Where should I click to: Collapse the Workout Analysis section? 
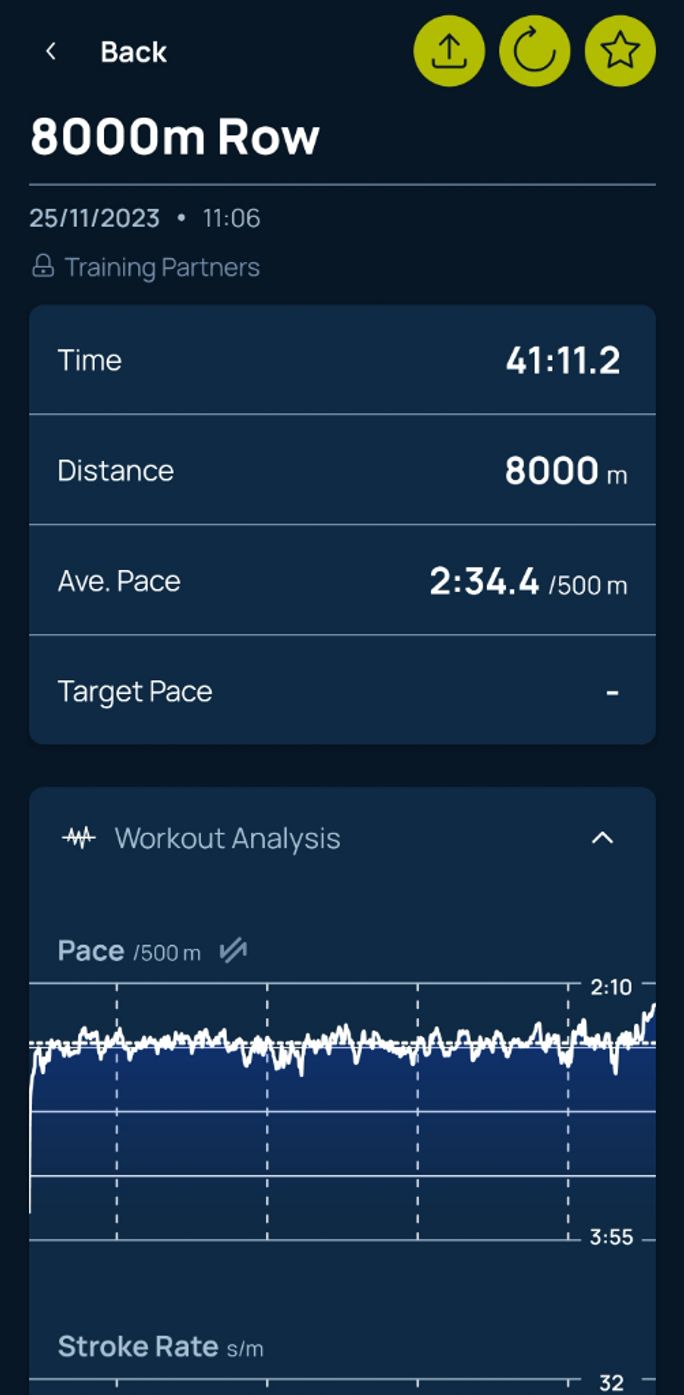(x=602, y=838)
